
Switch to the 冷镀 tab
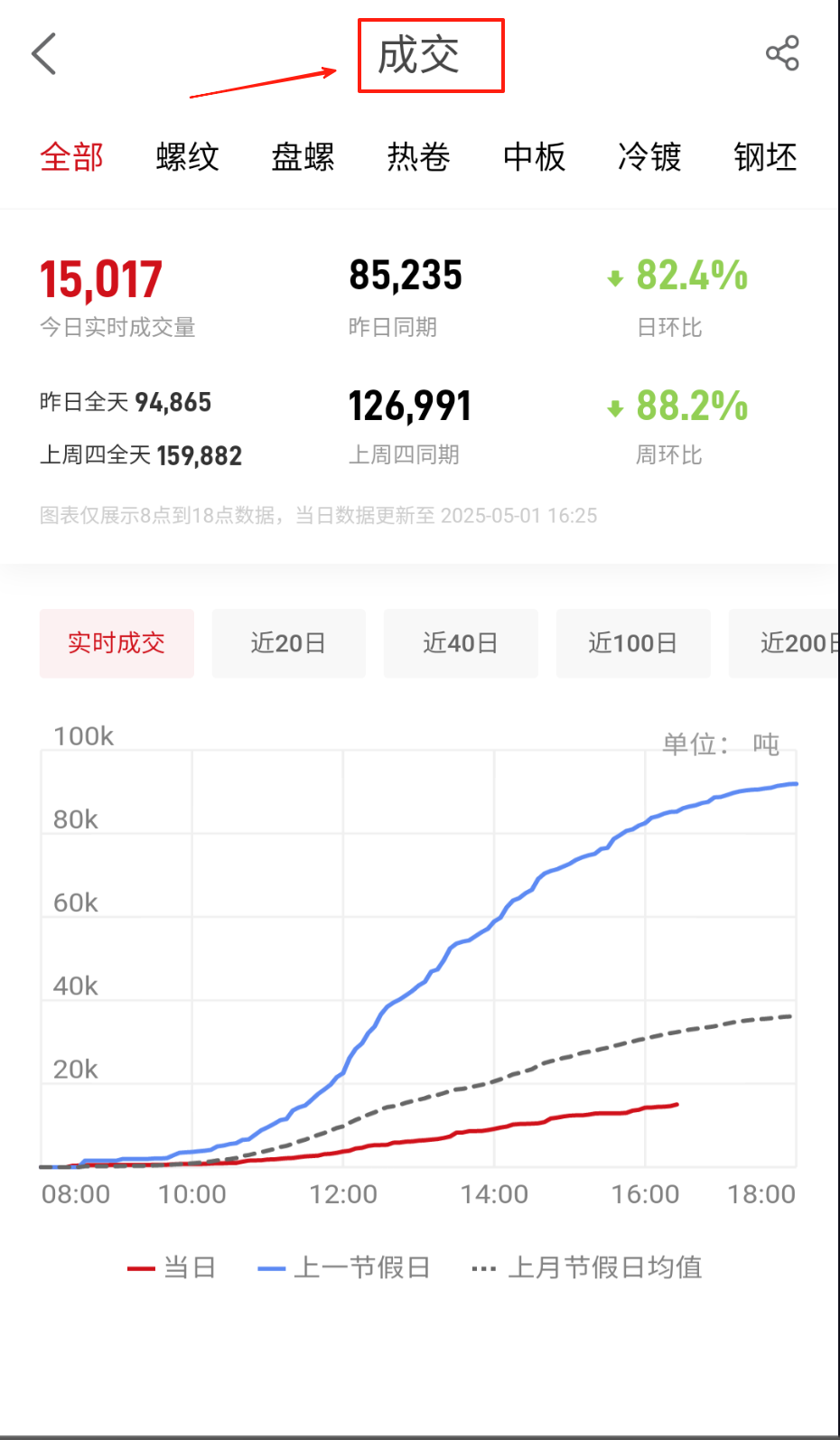[x=649, y=157]
